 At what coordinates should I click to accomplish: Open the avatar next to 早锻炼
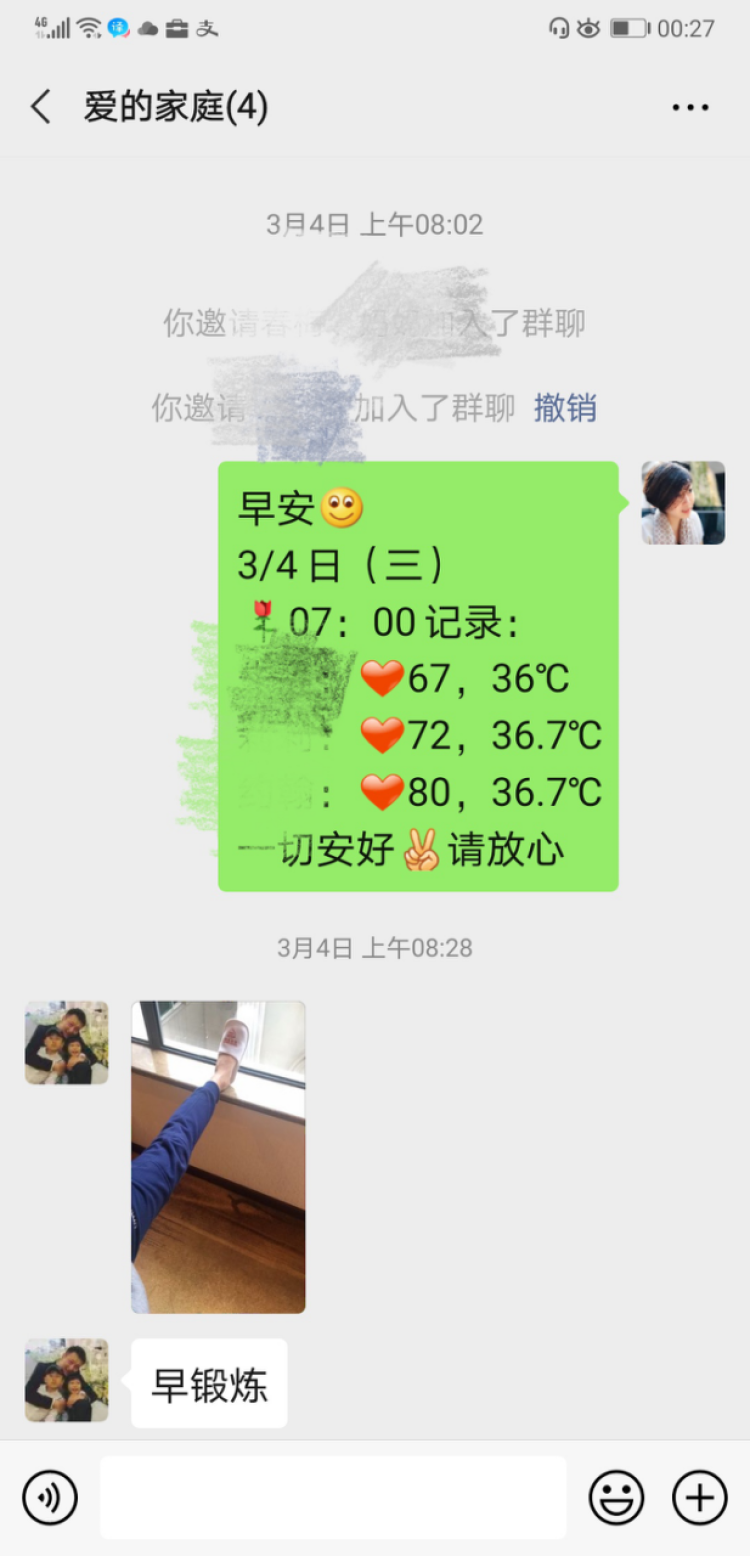(66, 1380)
